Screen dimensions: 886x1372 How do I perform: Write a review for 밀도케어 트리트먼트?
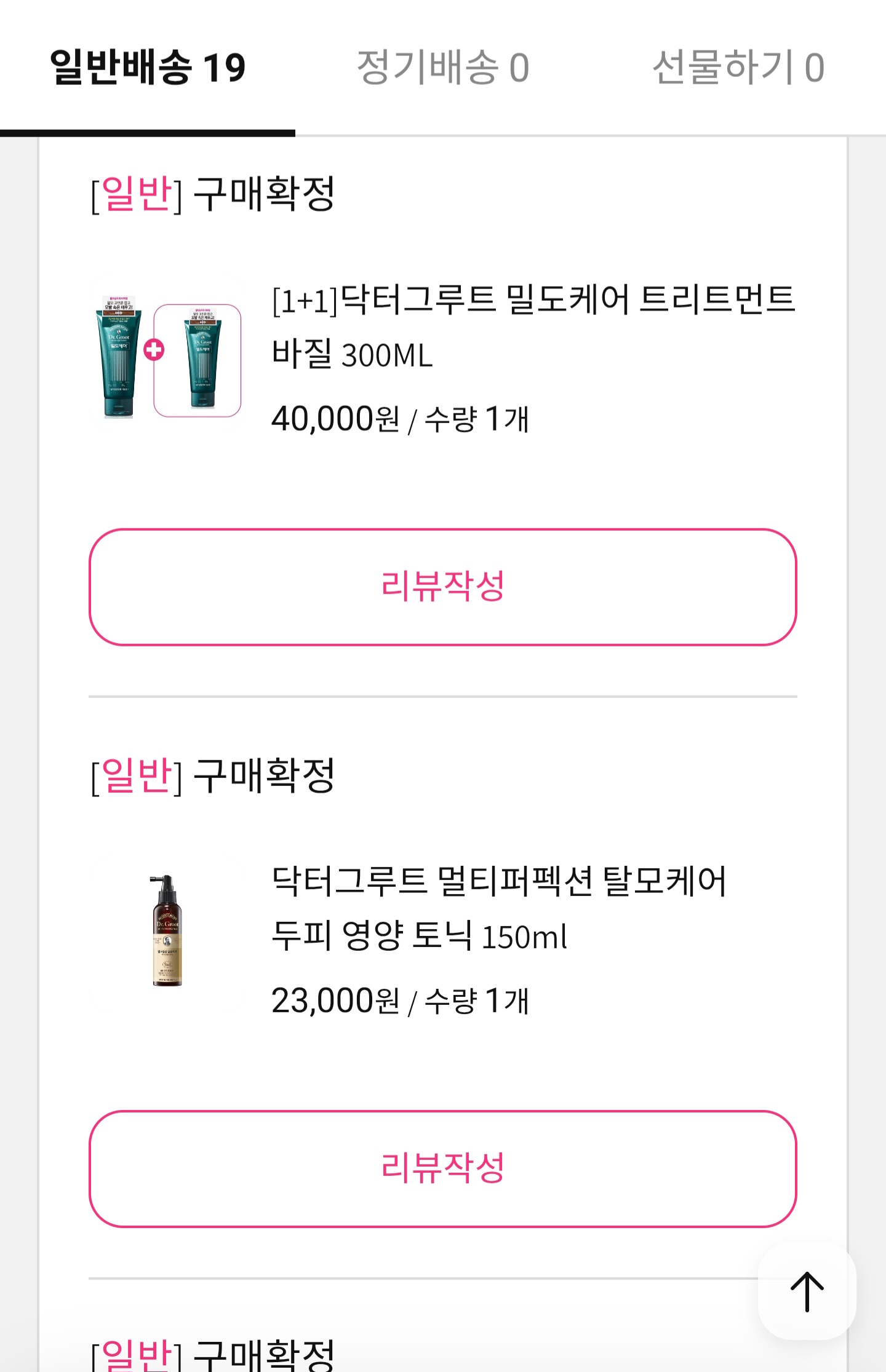click(443, 587)
